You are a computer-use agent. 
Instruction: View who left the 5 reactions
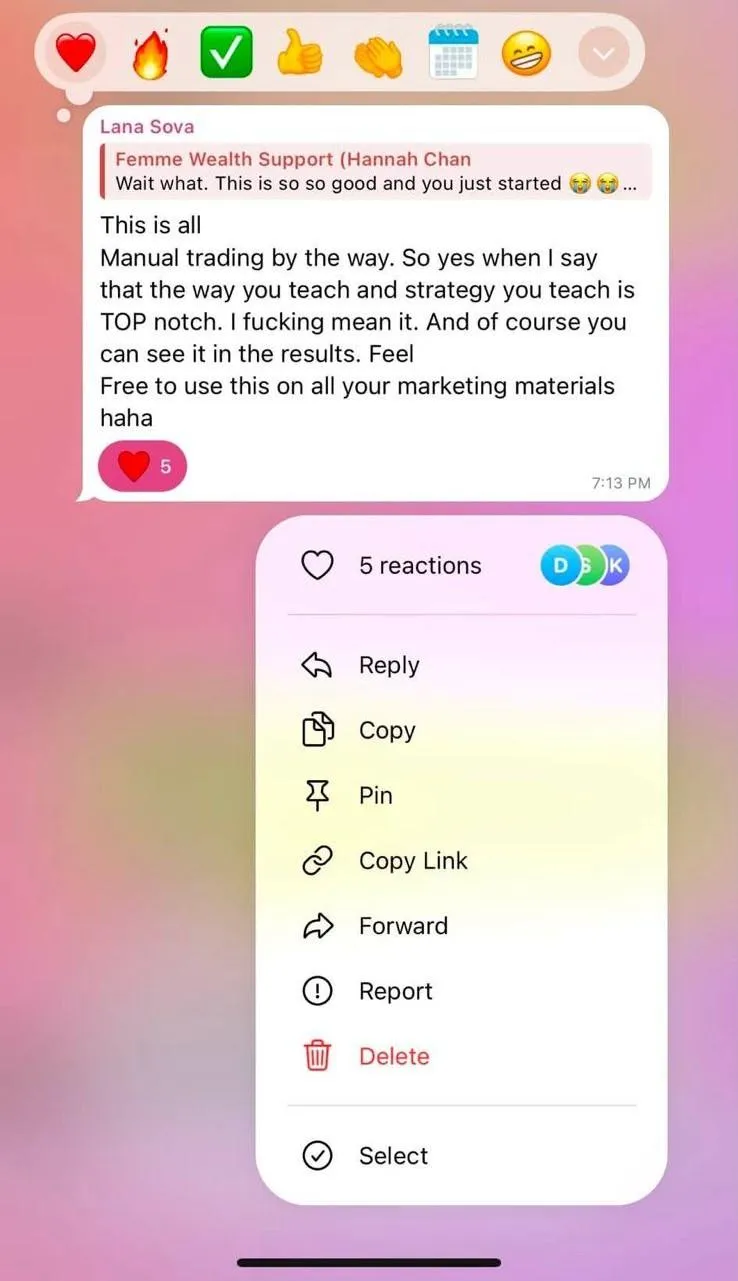click(x=461, y=566)
